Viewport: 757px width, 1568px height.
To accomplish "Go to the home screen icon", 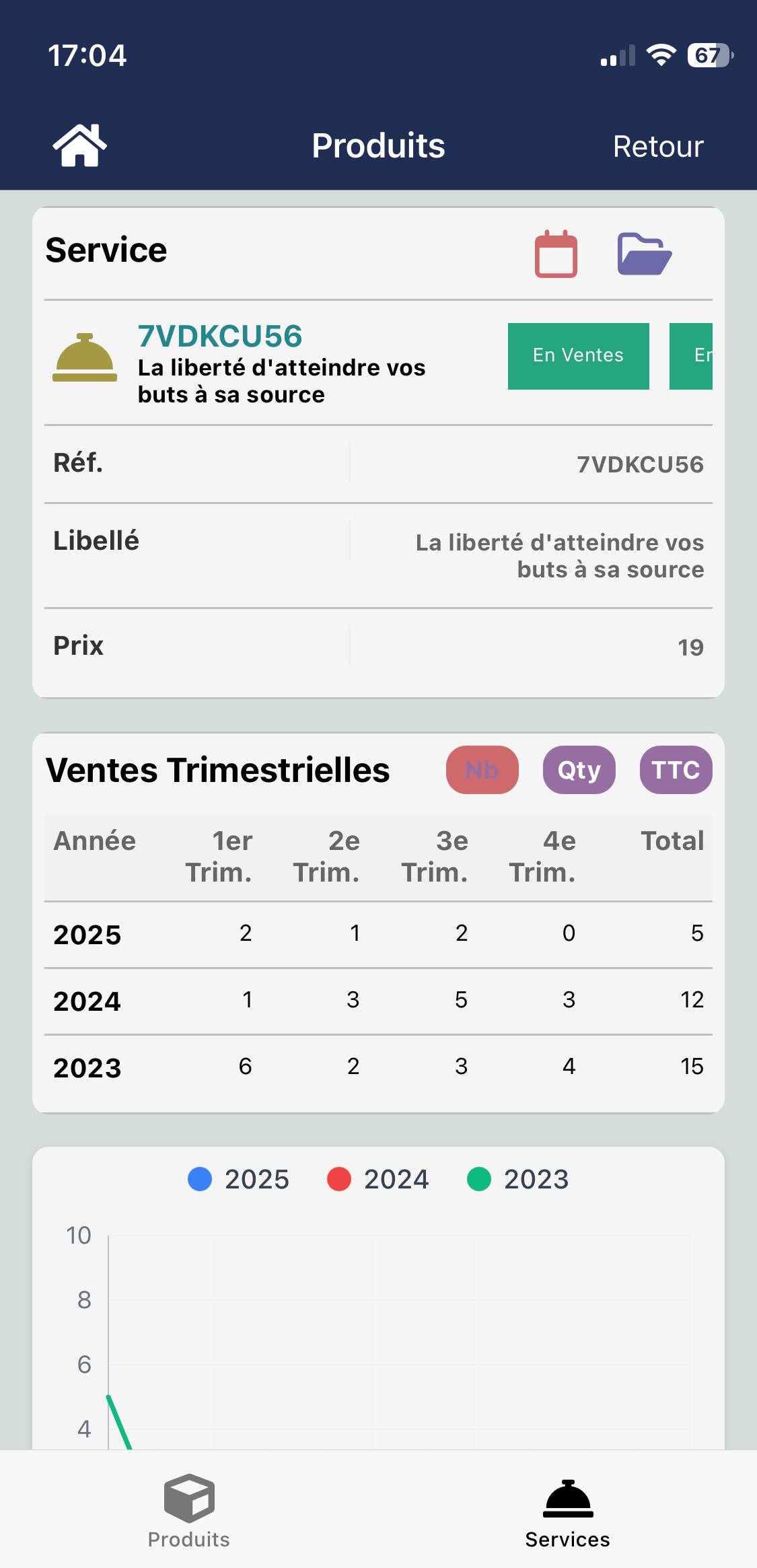I will (79, 145).
